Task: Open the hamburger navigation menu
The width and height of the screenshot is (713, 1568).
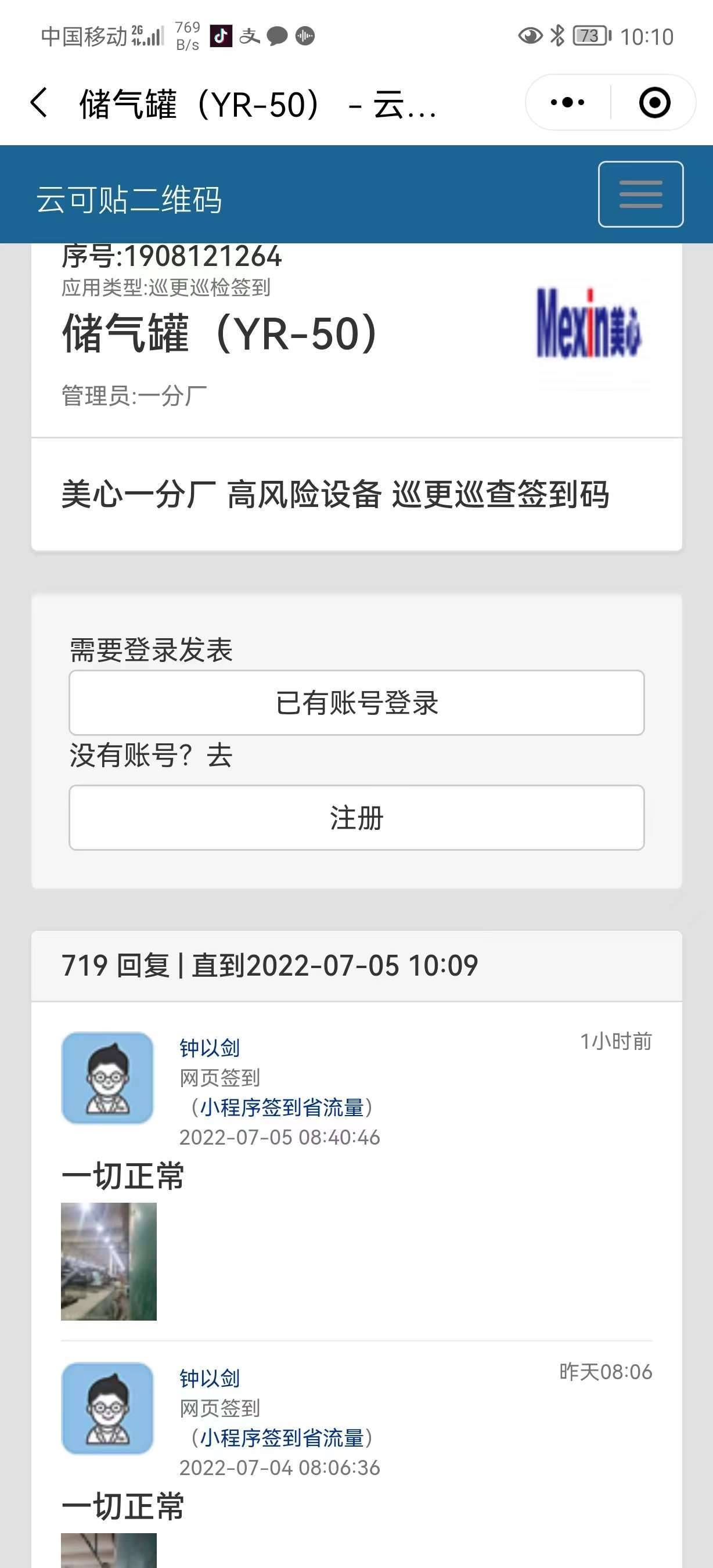Action: 640,194
